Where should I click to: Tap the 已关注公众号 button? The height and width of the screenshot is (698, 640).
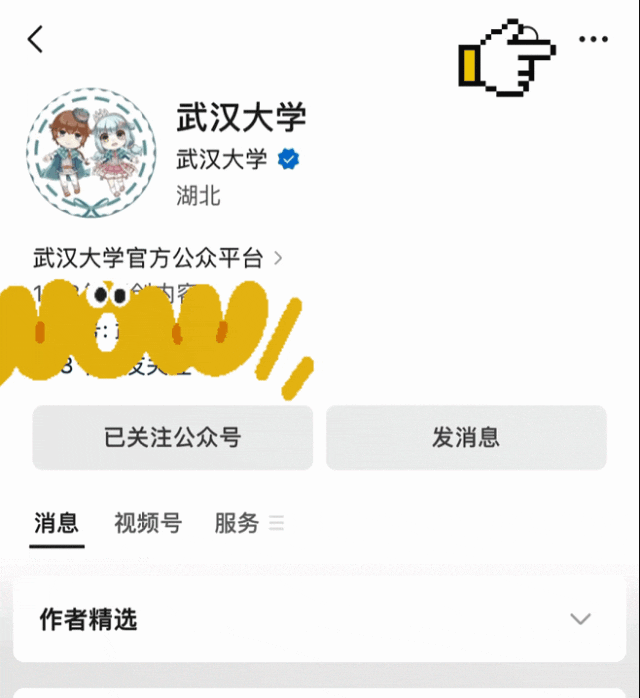click(172, 438)
